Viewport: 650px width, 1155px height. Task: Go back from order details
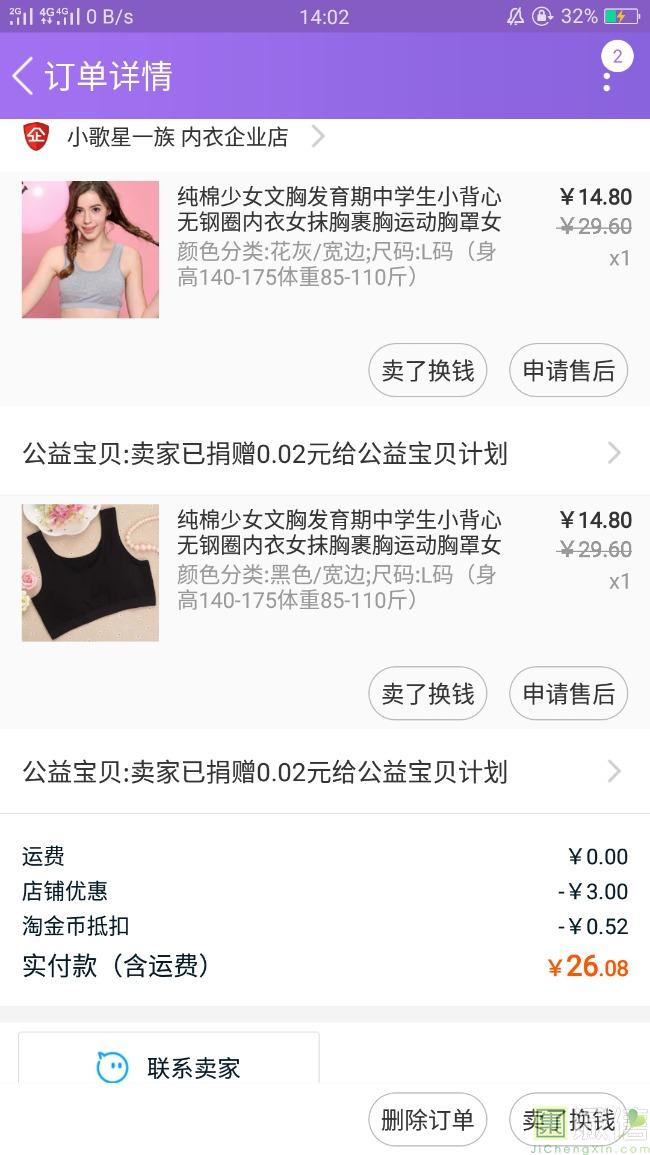pyautogui.click(x=24, y=76)
